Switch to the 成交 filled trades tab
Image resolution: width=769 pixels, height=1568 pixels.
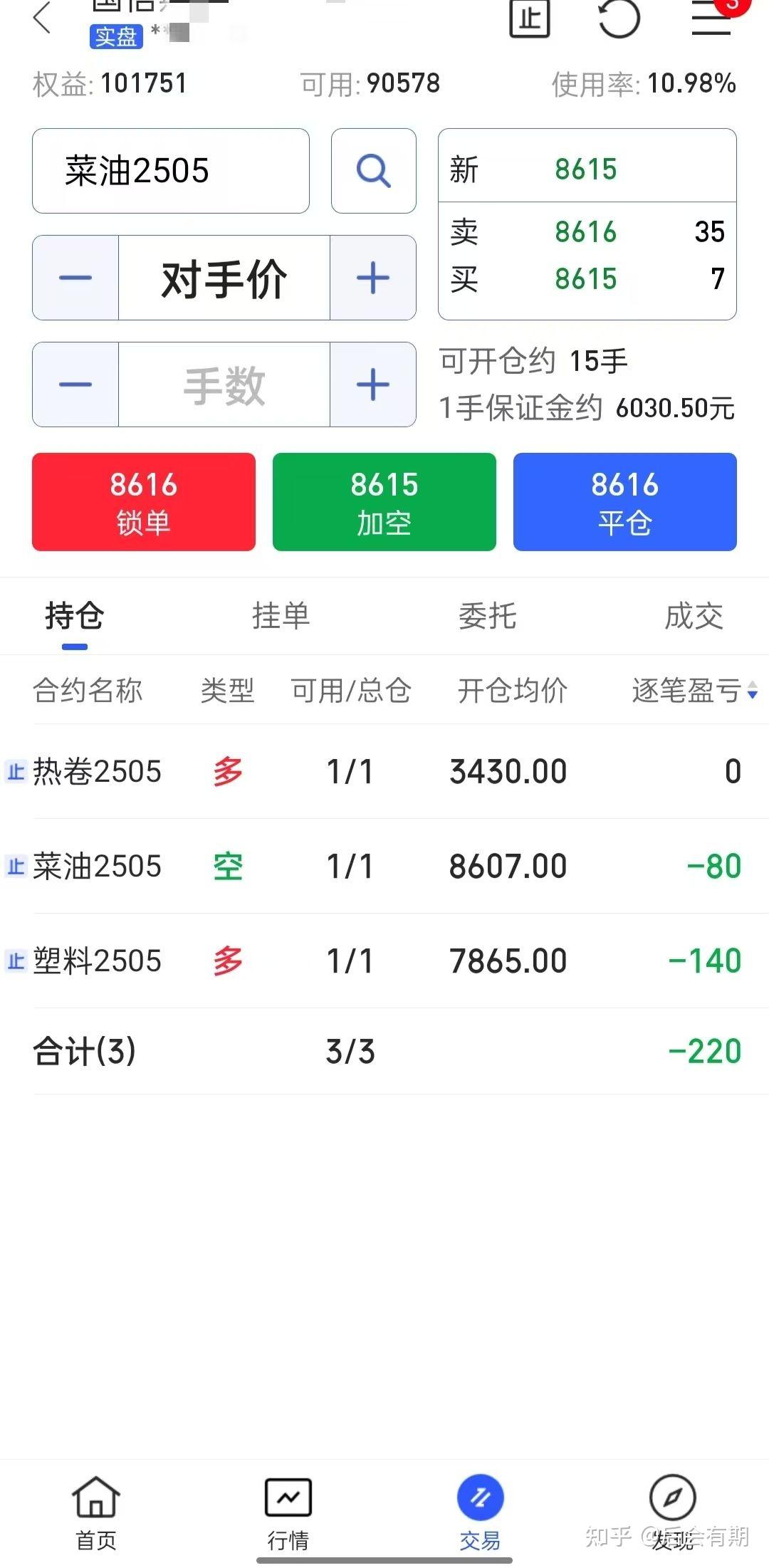(x=693, y=617)
